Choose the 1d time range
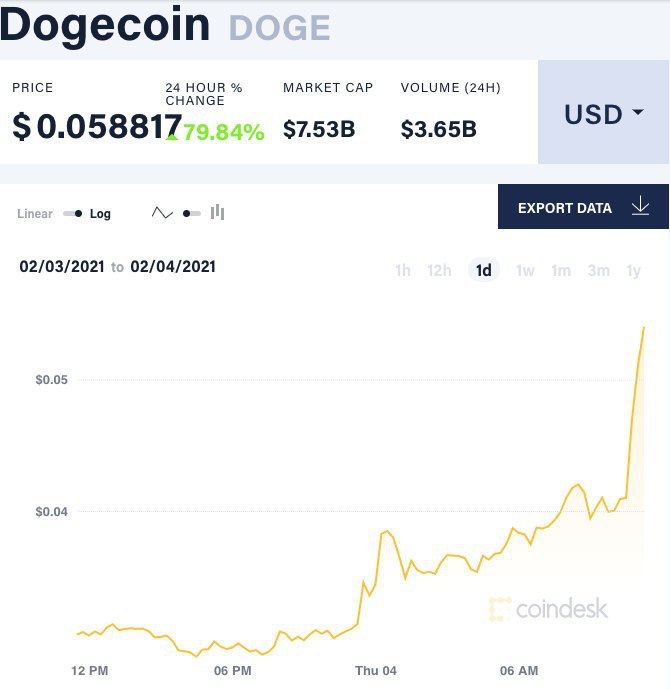 [484, 270]
